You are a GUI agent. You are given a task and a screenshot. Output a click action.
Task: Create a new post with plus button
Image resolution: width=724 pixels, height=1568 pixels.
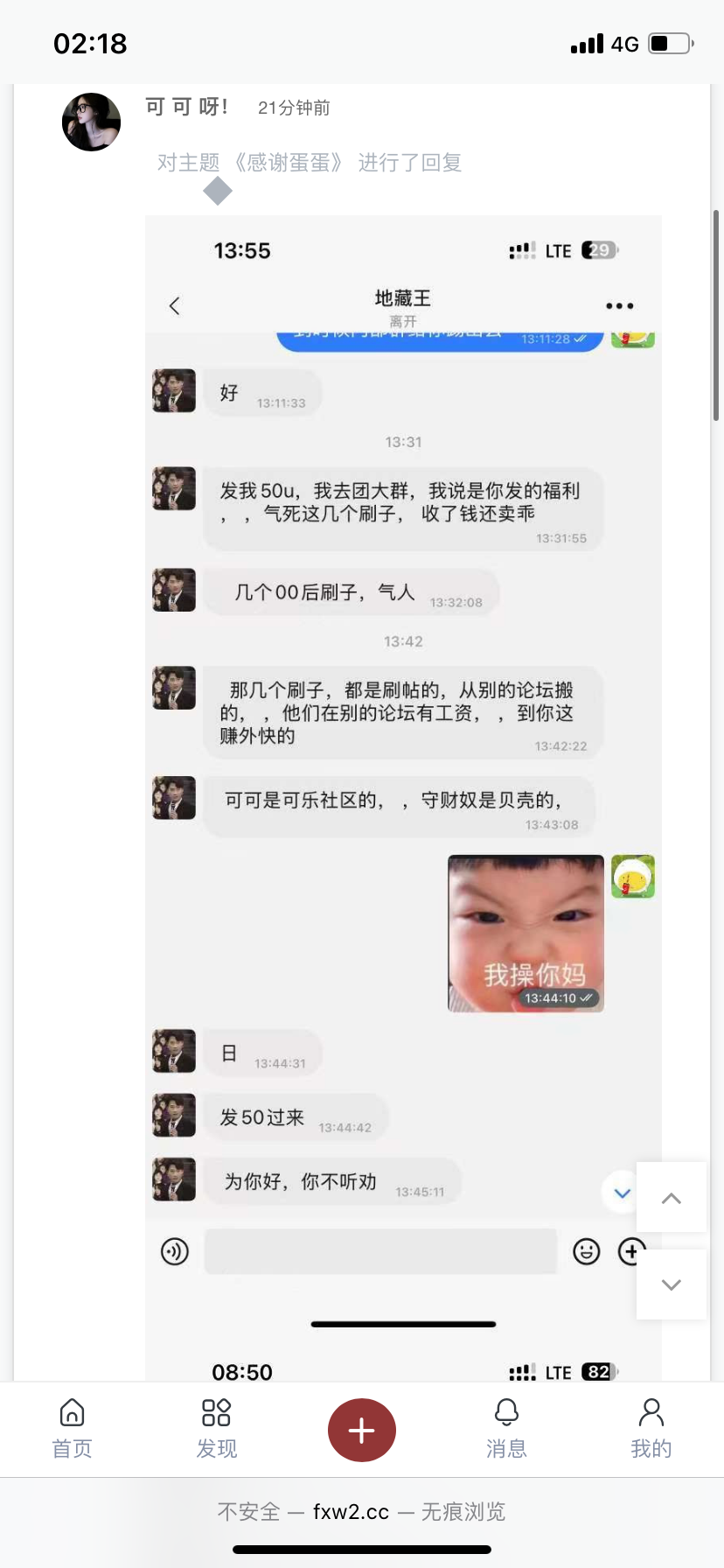pos(361,1430)
